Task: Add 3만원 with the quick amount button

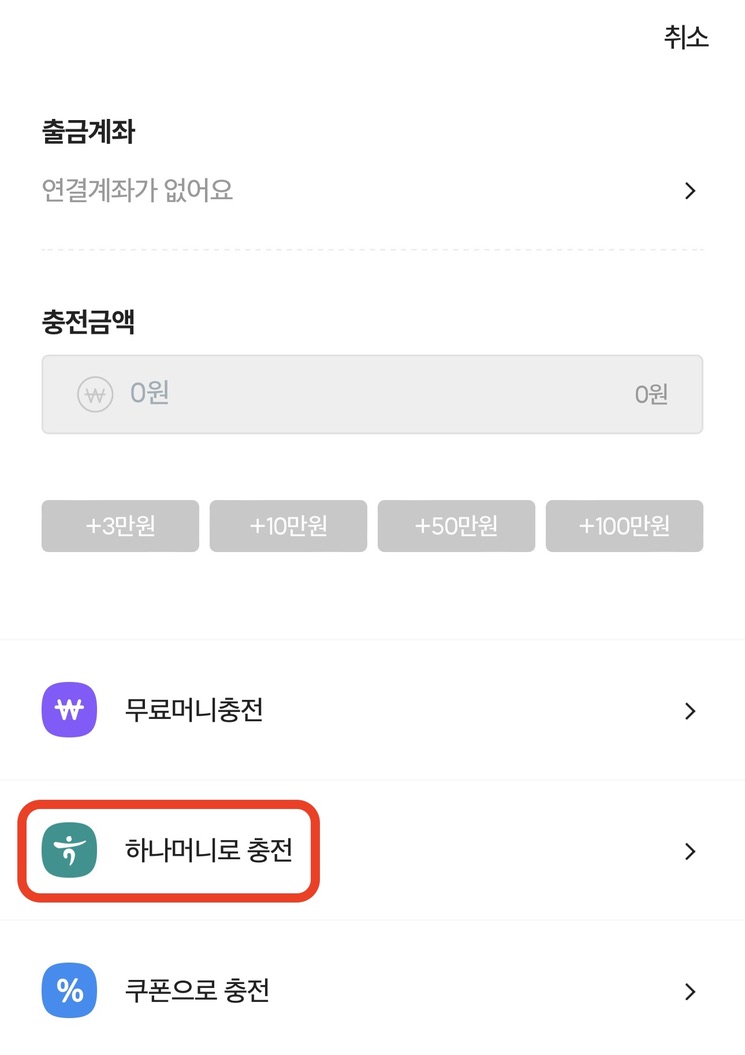Action: coord(119,526)
